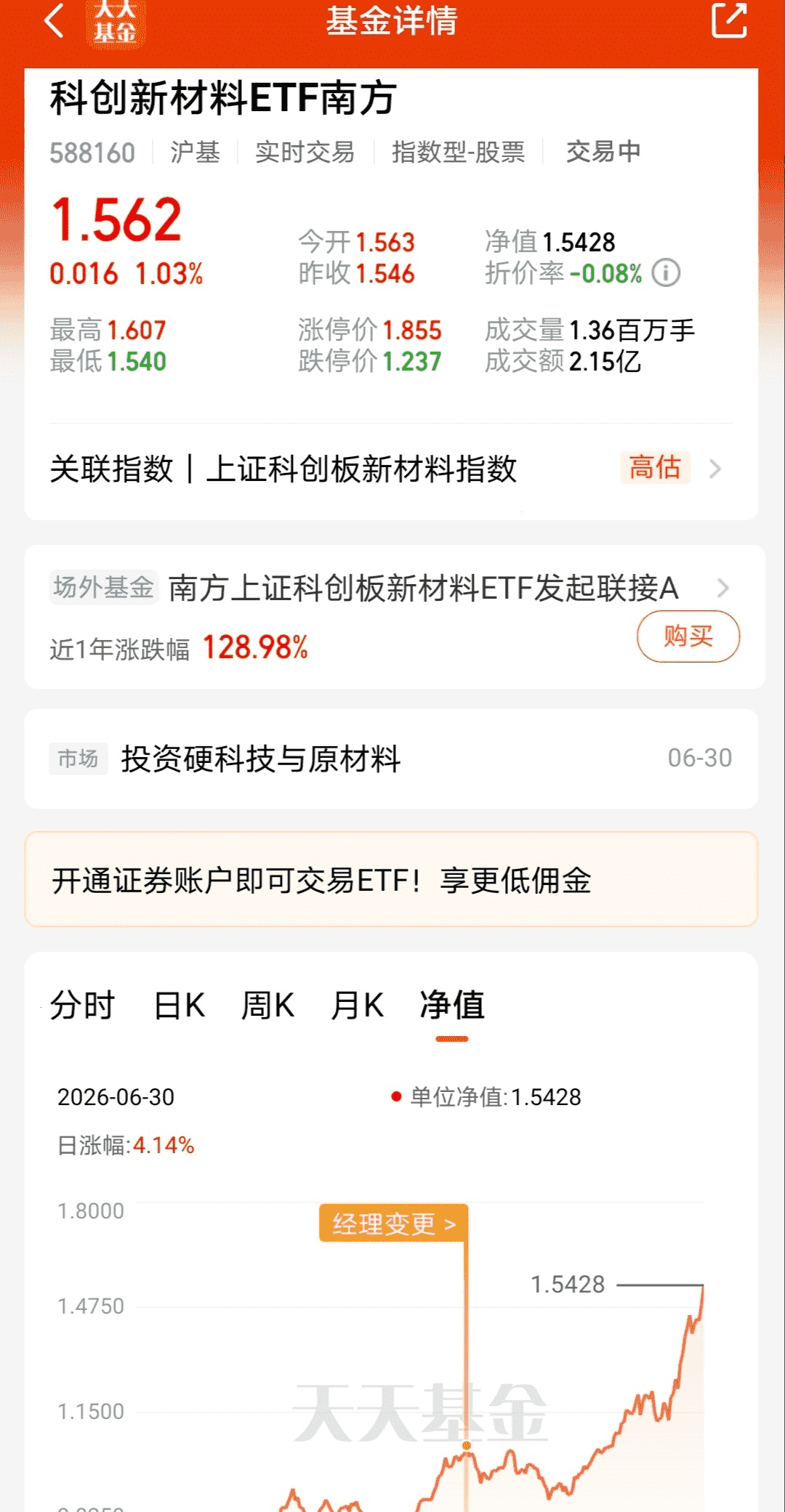Open the 经理变更 chart marker
This screenshot has width=785, height=1512.
pyautogui.click(x=393, y=1224)
